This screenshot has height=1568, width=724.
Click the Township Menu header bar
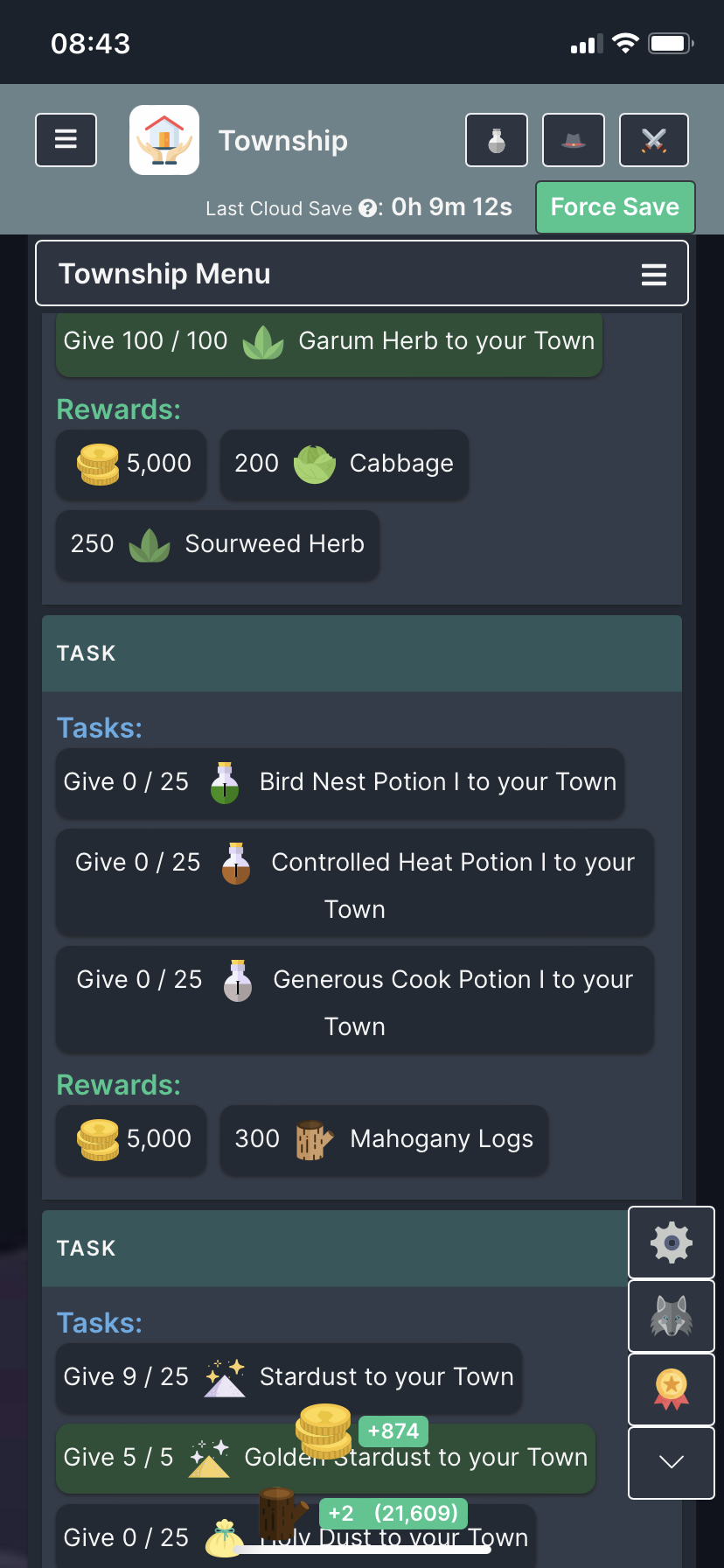262,274
